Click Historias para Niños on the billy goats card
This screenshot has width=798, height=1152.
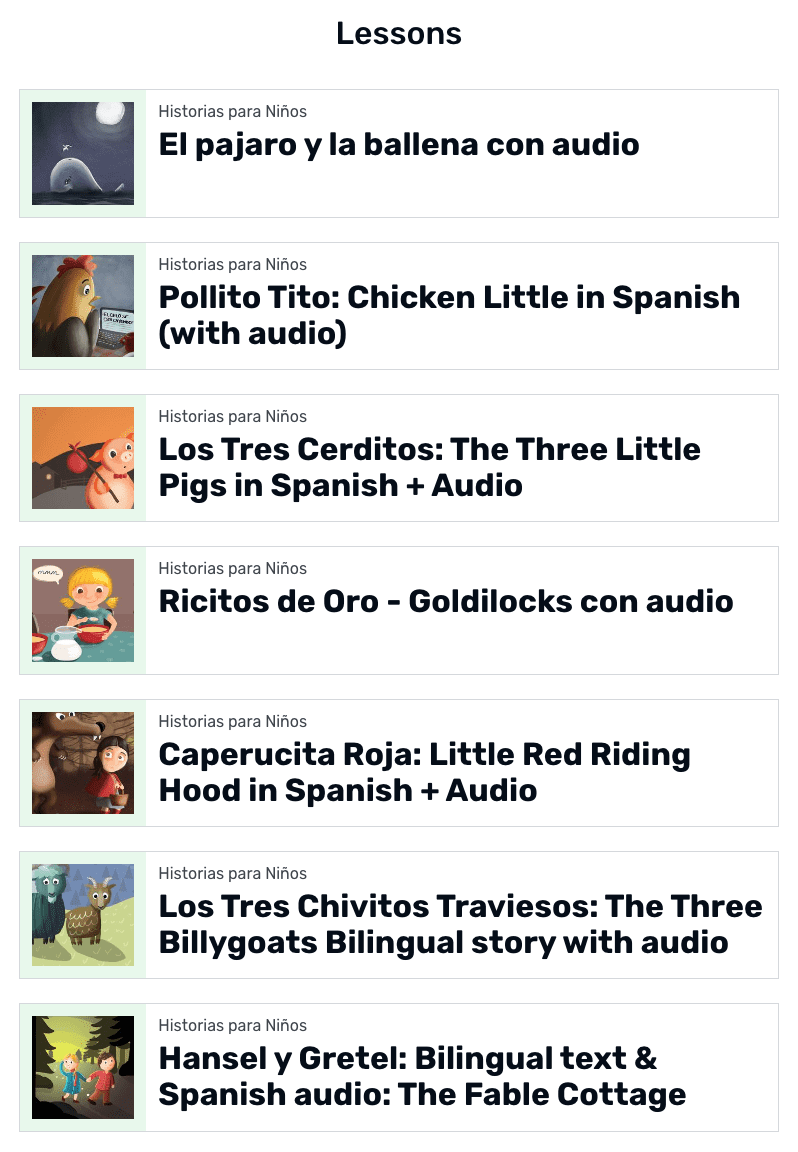pos(232,873)
